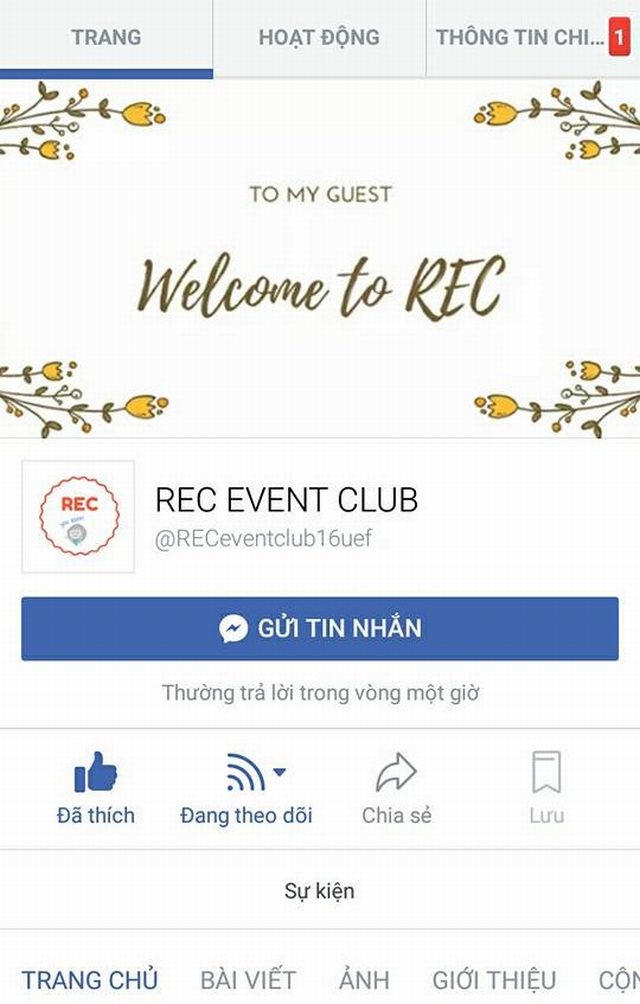View the Welcome to REC cover photo
Viewport: 640px width, 1004px height.
[320, 260]
